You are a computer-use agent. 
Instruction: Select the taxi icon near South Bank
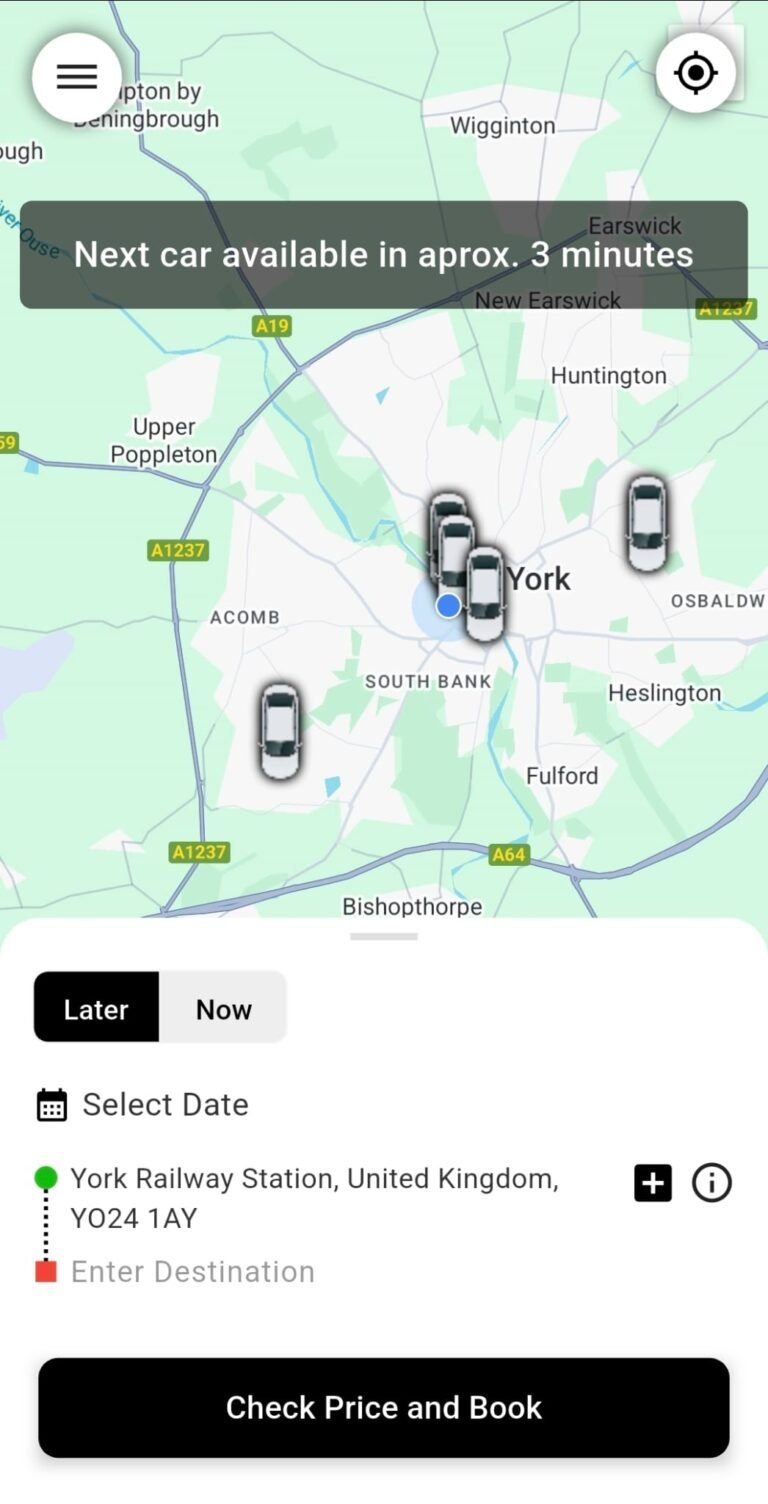point(279,730)
